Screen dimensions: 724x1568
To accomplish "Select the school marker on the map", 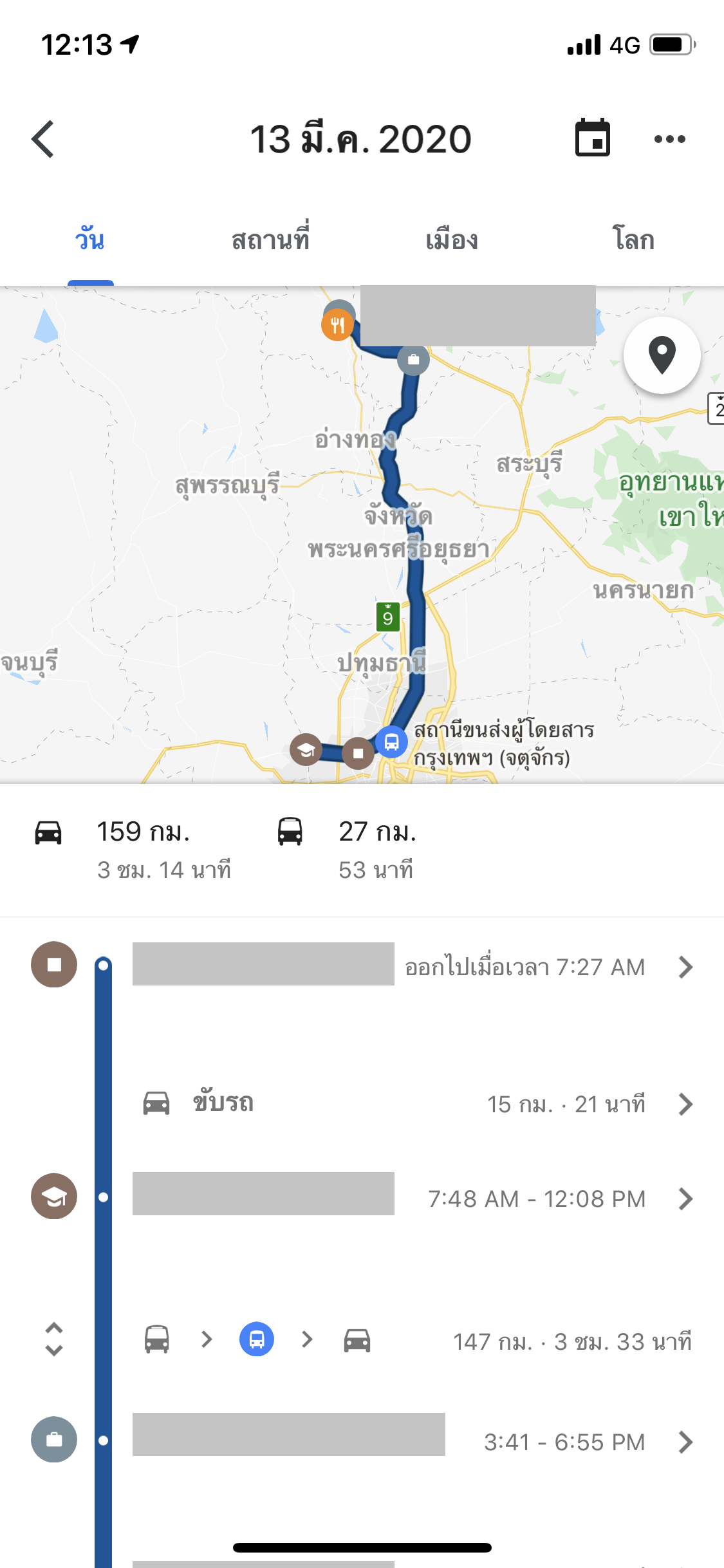I will tap(306, 749).
